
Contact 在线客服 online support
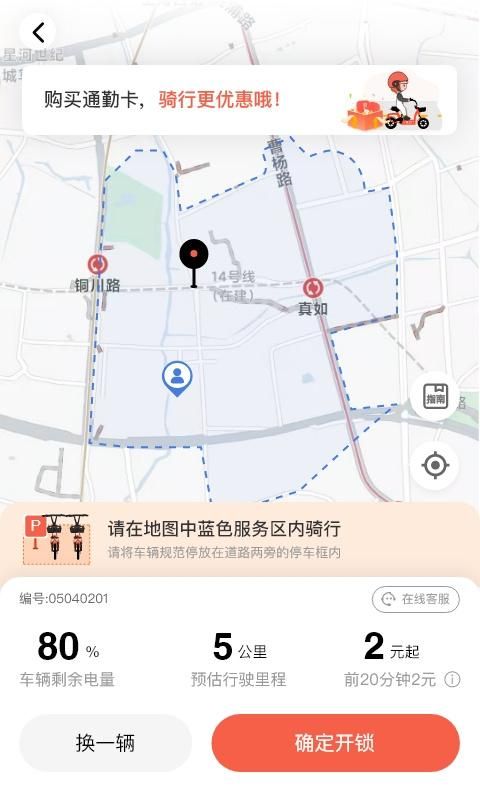click(x=416, y=599)
